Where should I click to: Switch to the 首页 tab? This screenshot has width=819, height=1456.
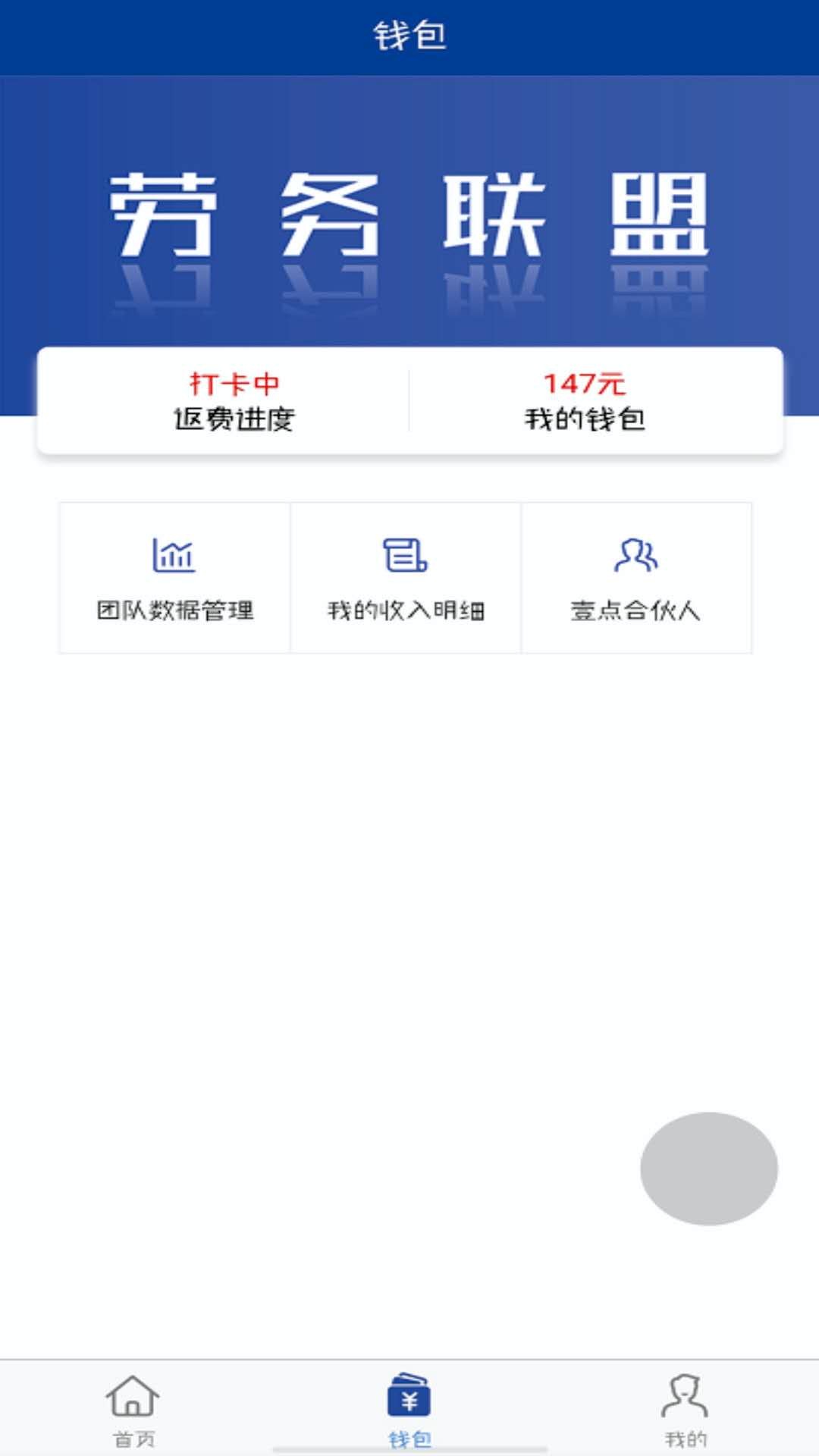click(x=133, y=1409)
